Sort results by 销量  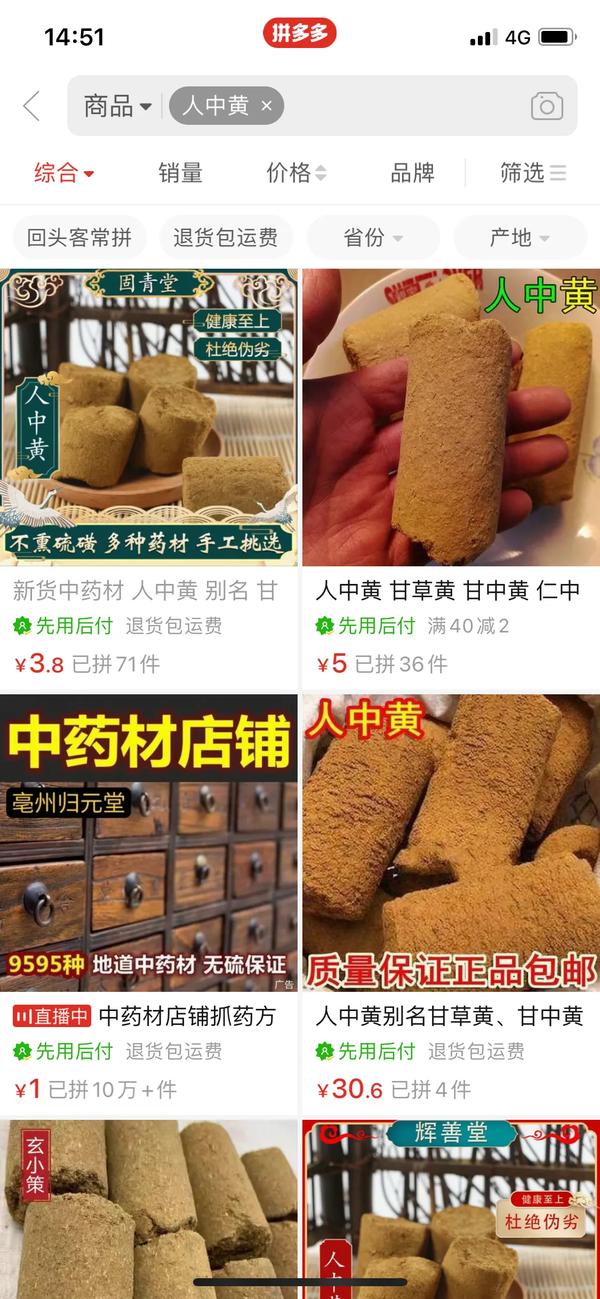click(x=181, y=173)
